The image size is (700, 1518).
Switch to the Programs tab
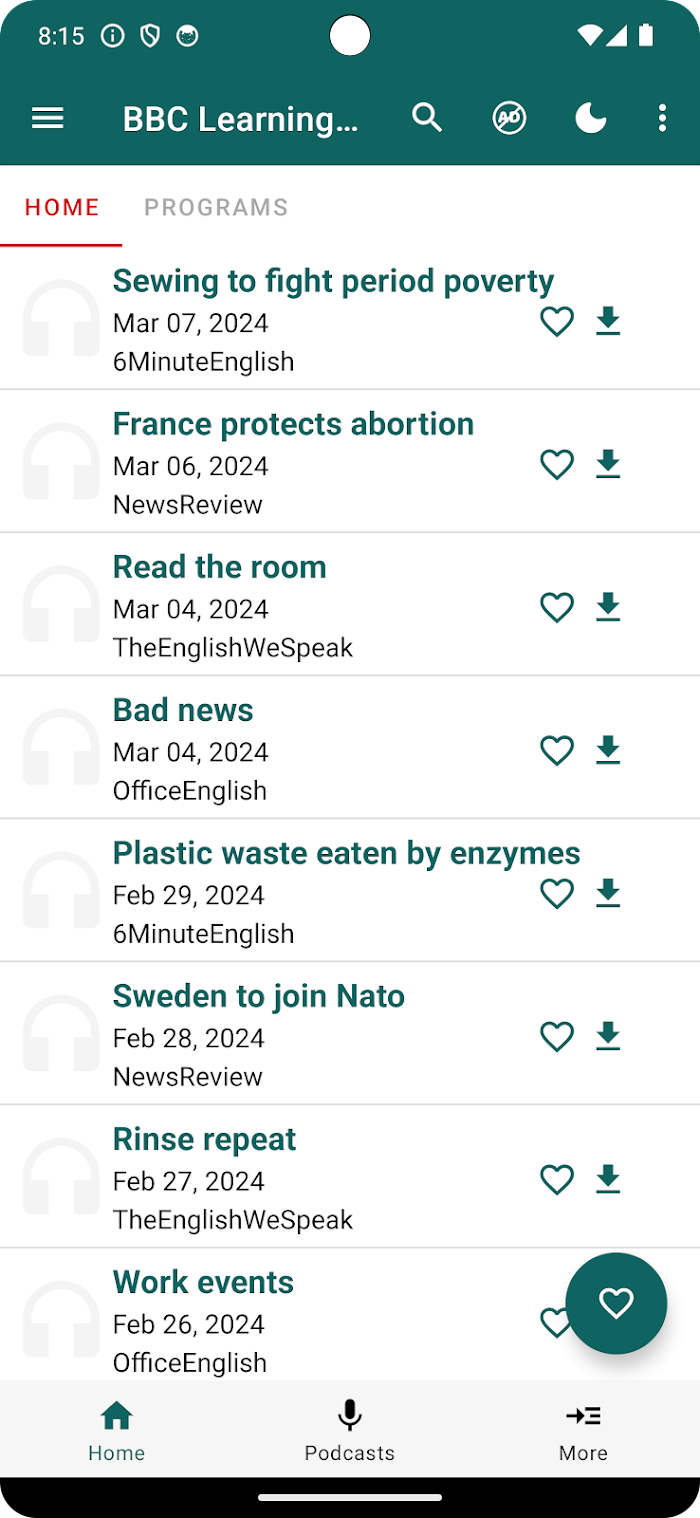point(216,207)
